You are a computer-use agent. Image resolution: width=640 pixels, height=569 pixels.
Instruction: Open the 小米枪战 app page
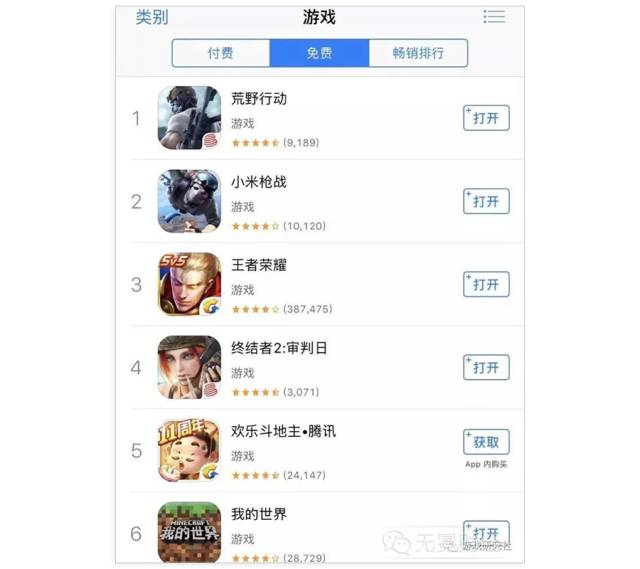258,183
